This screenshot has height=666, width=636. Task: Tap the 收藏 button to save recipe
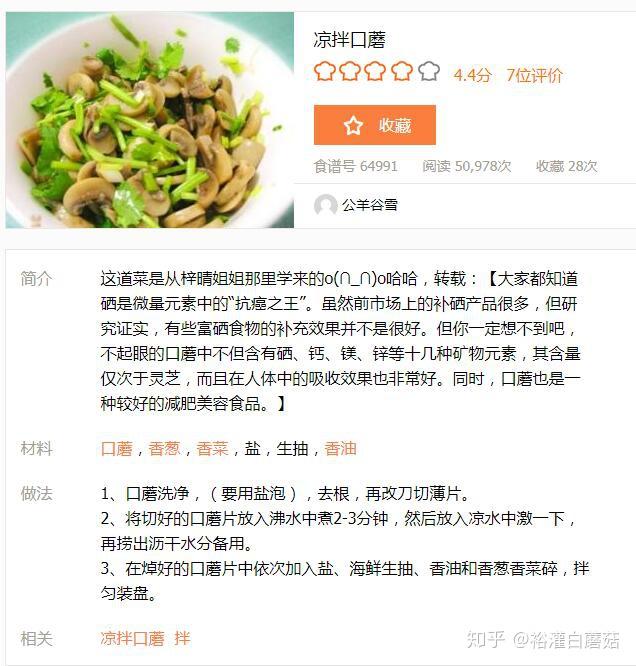(375, 126)
